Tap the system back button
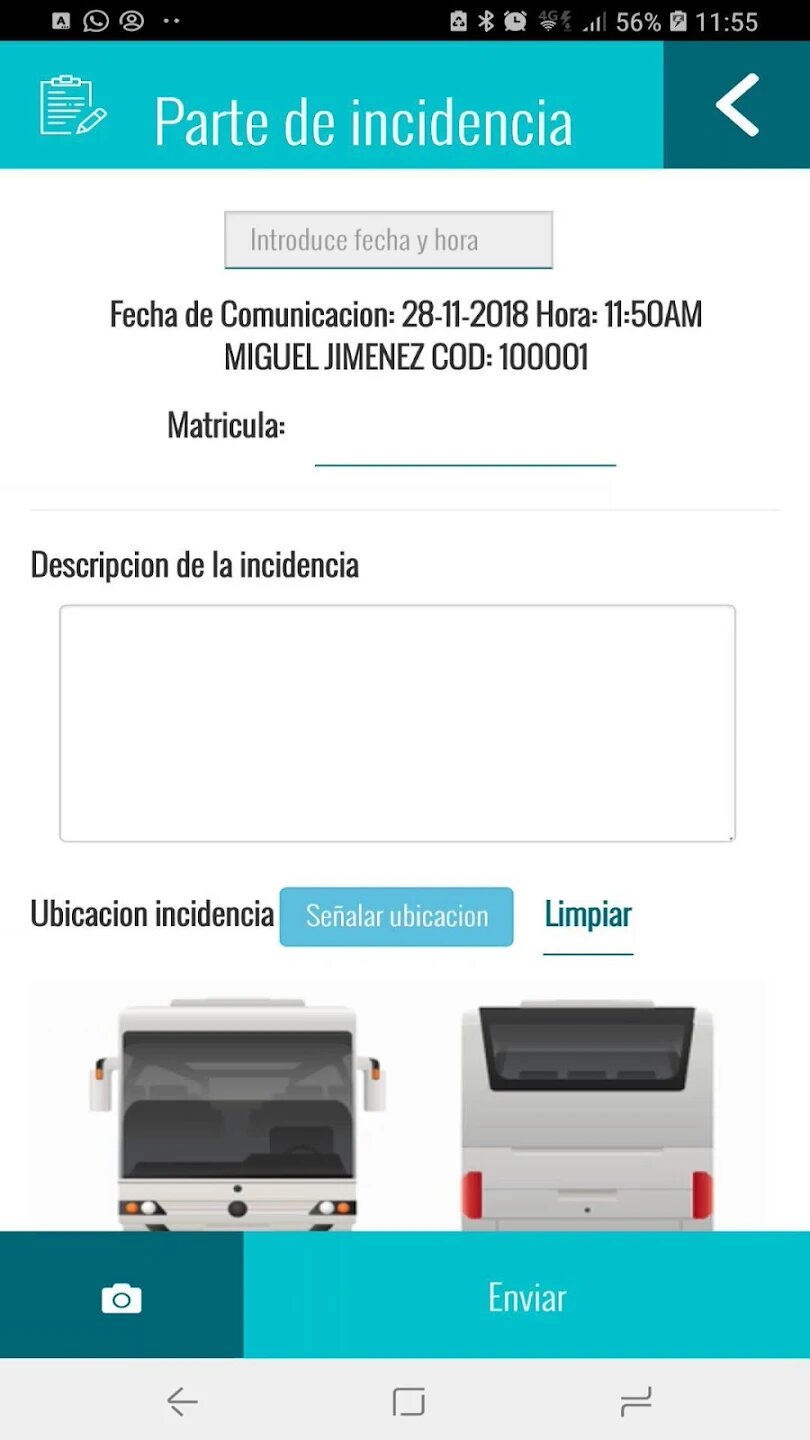Image resolution: width=810 pixels, height=1440 pixels. 182,1402
